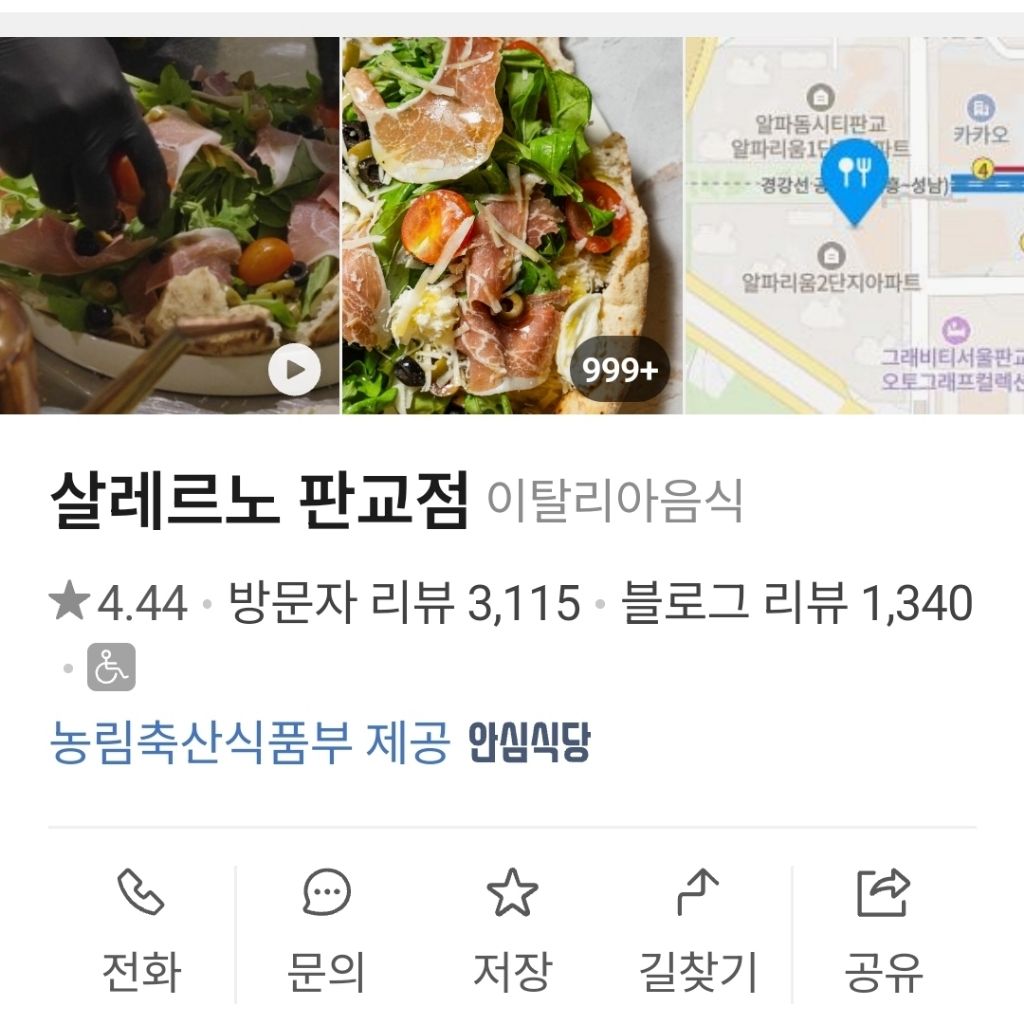The width and height of the screenshot is (1024, 1024).
Task: Share this restaurant via 공유
Action: click(x=883, y=932)
